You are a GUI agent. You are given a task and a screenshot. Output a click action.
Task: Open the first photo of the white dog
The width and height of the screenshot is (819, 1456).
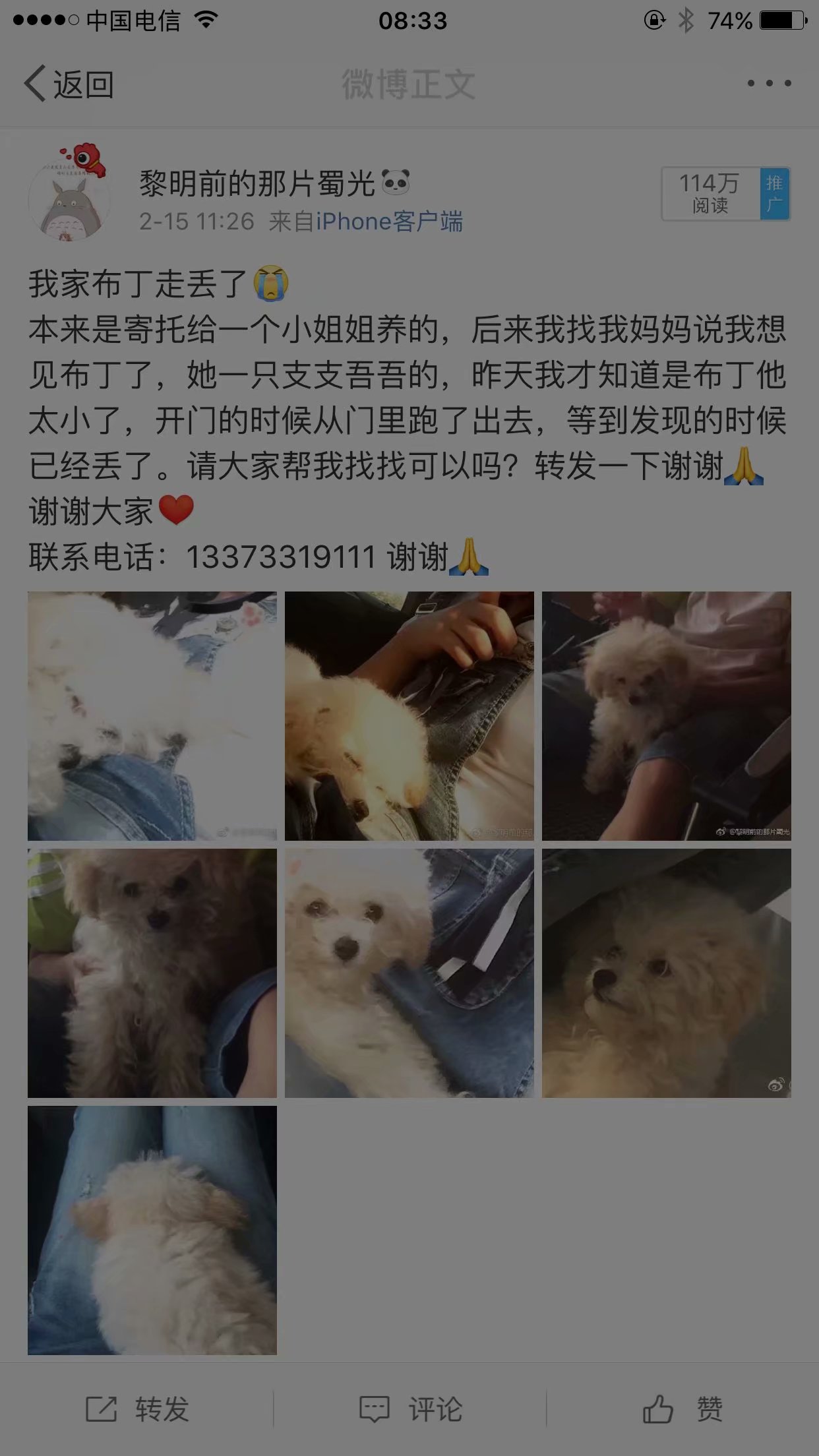152,716
